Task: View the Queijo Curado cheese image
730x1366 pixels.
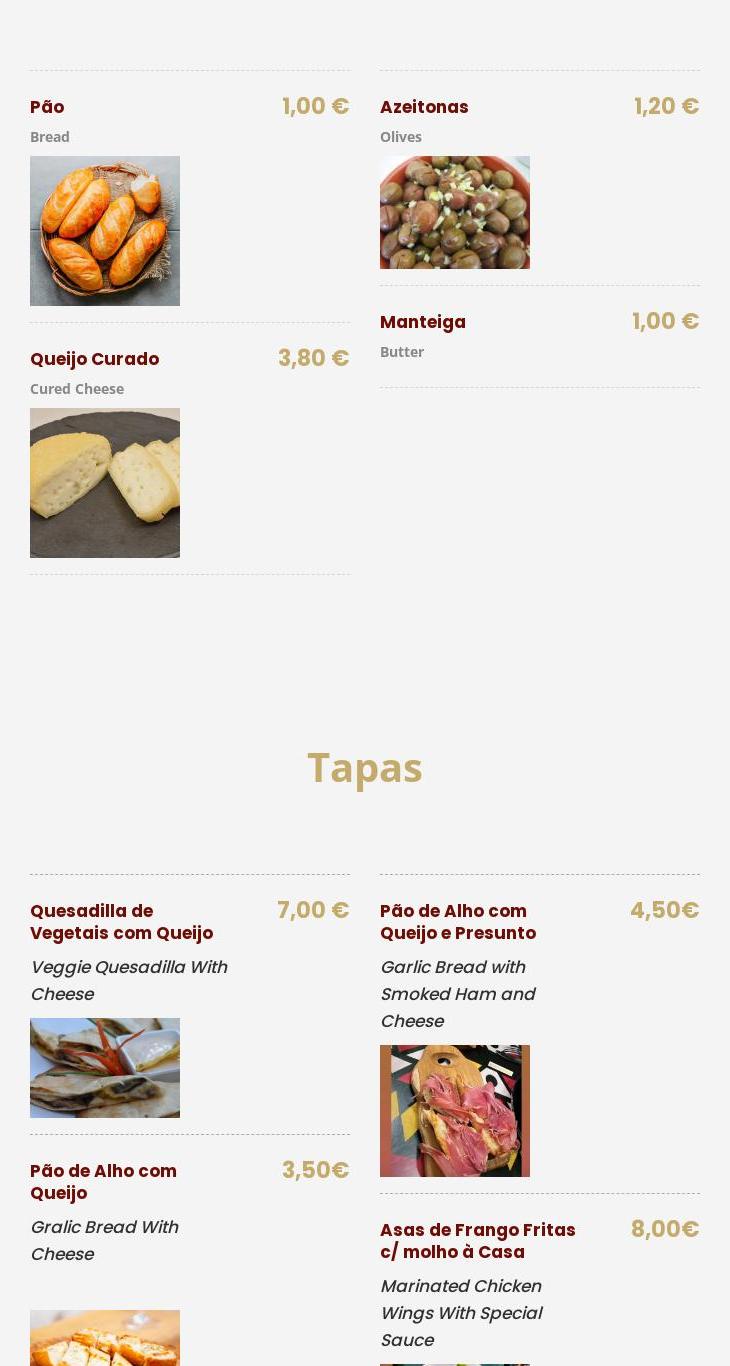Action: 105,483
